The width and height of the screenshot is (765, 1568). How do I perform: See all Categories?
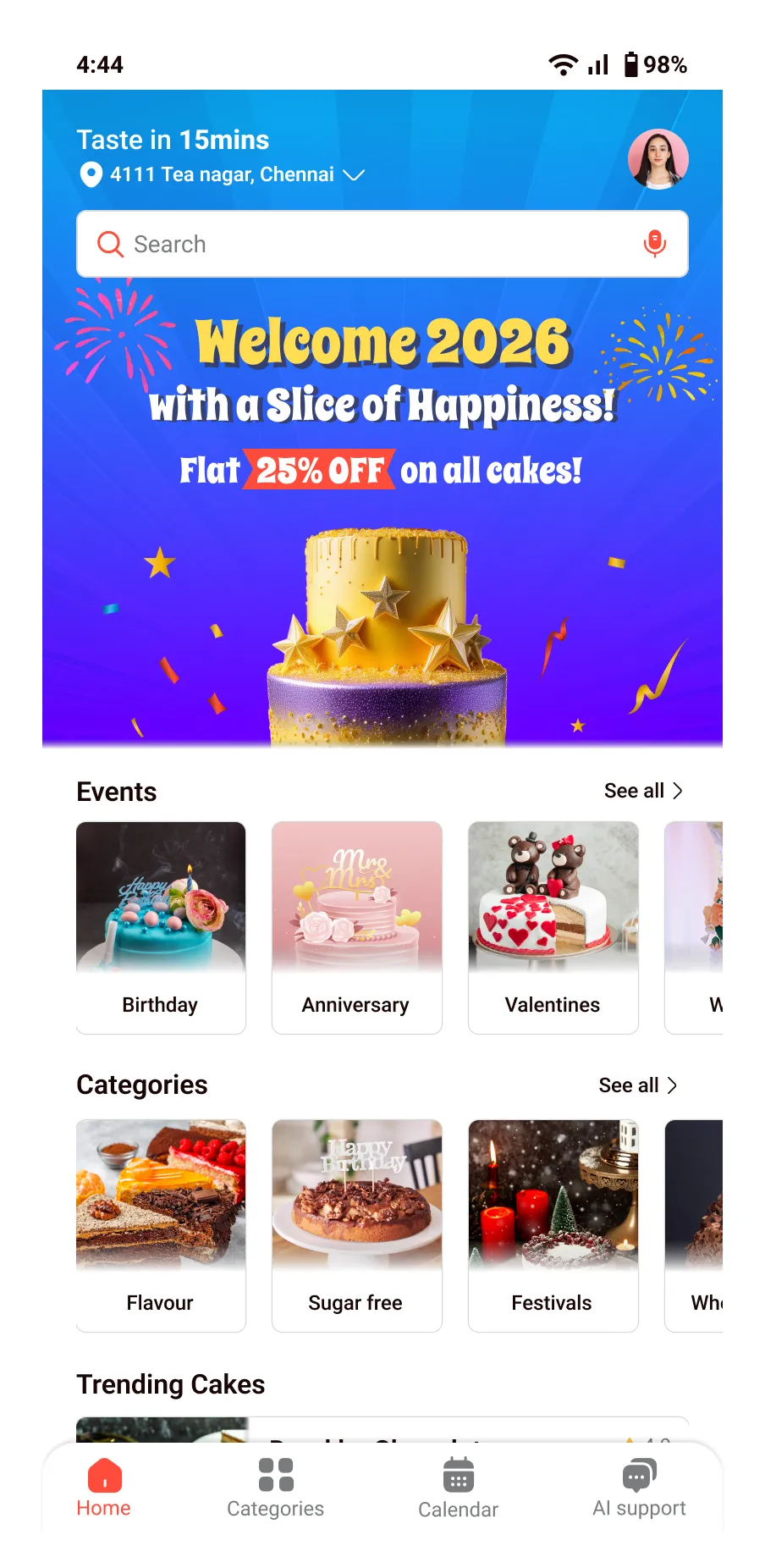coord(638,1085)
